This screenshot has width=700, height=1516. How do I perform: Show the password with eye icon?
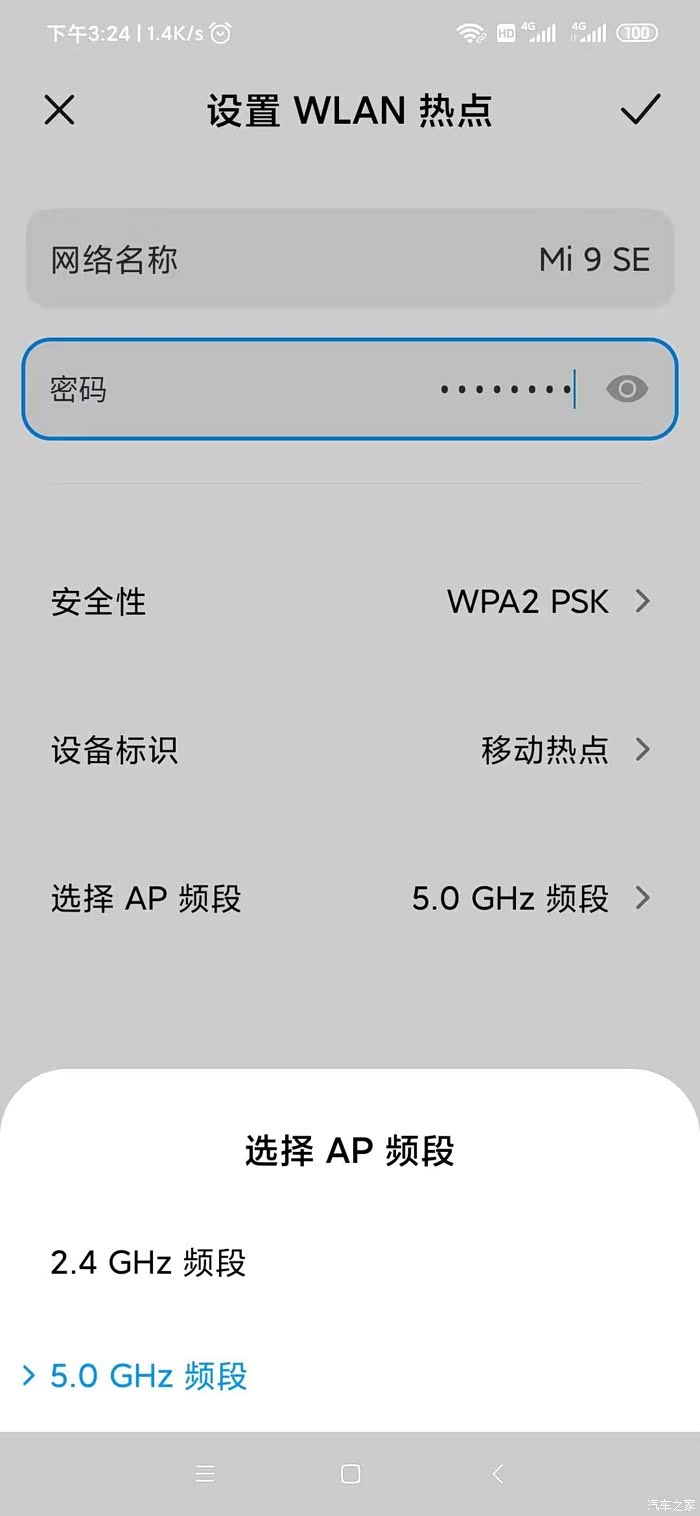tap(627, 389)
